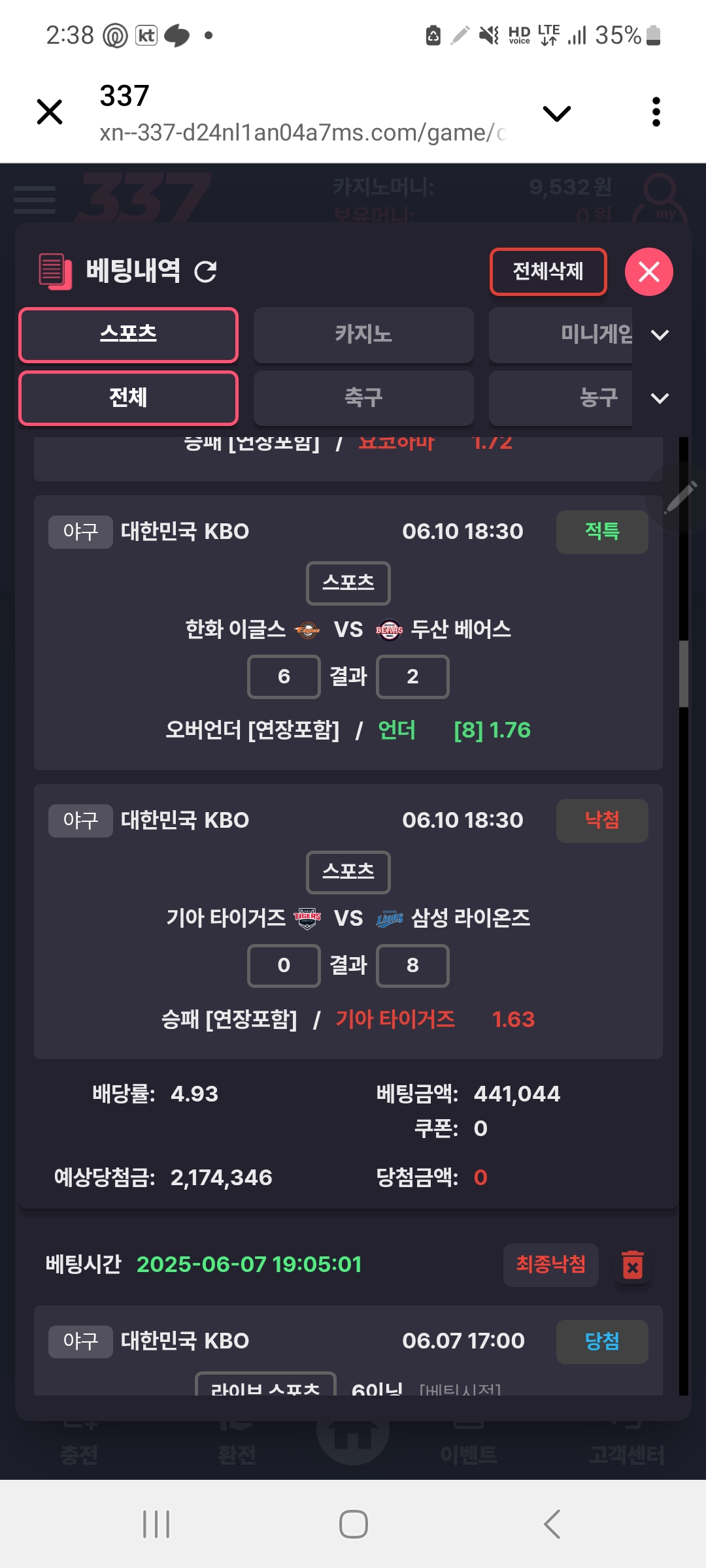Switch to the 카지노 tab
Image resolution: width=706 pixels, height=1568 pixels.
pyautogui.click(x=363, y=335)
